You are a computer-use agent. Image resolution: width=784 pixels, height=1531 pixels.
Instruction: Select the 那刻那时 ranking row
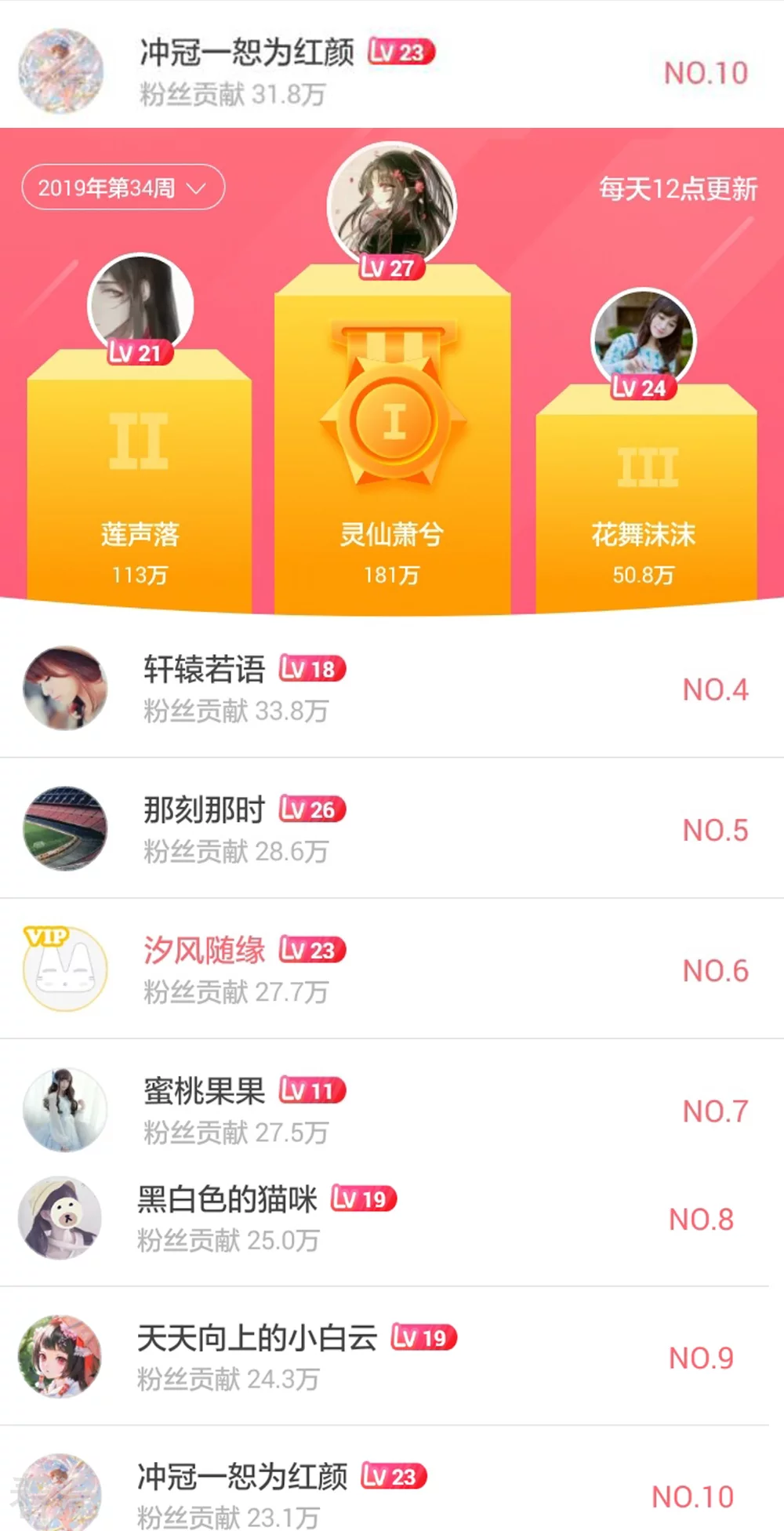pos(392,829)
